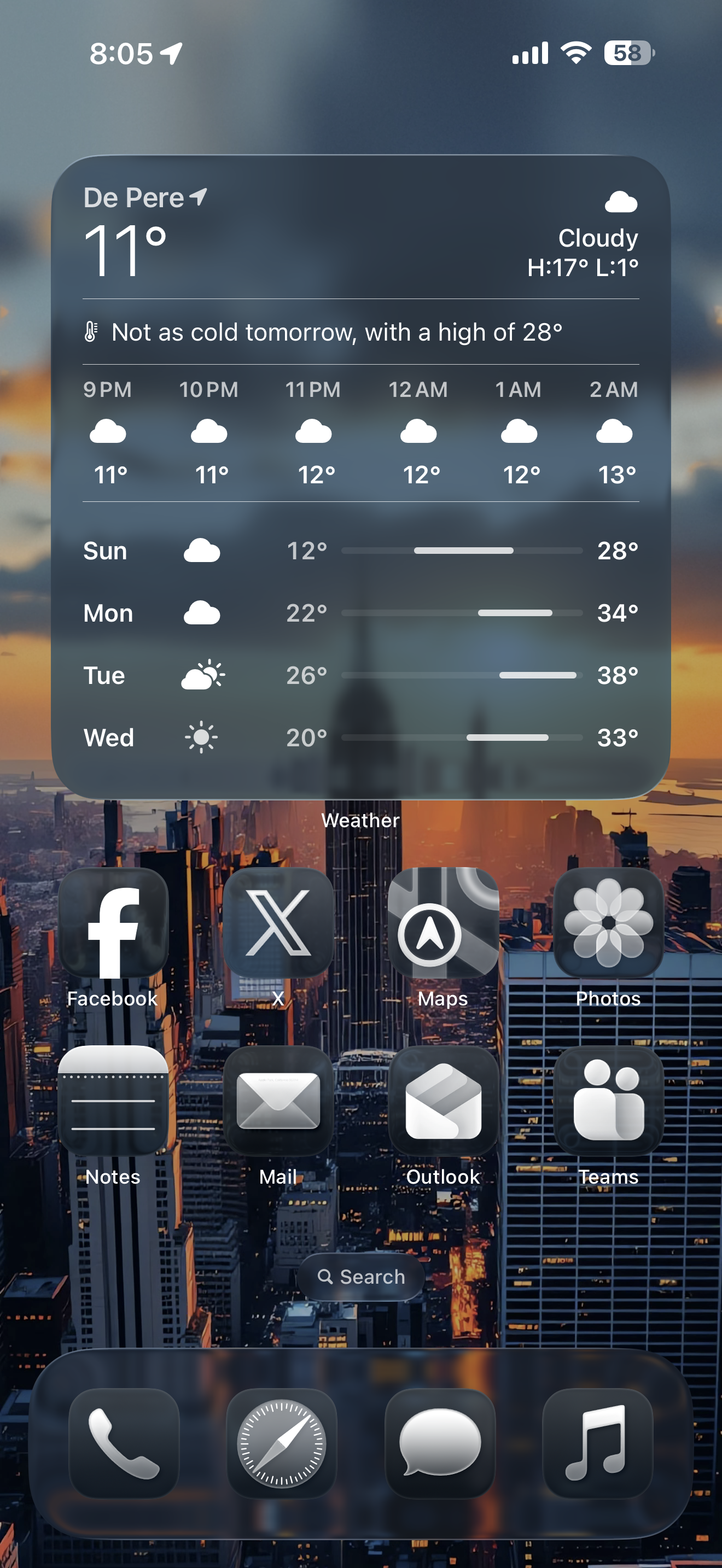Open the X app
722x1568 pixels.
(278, 922)
